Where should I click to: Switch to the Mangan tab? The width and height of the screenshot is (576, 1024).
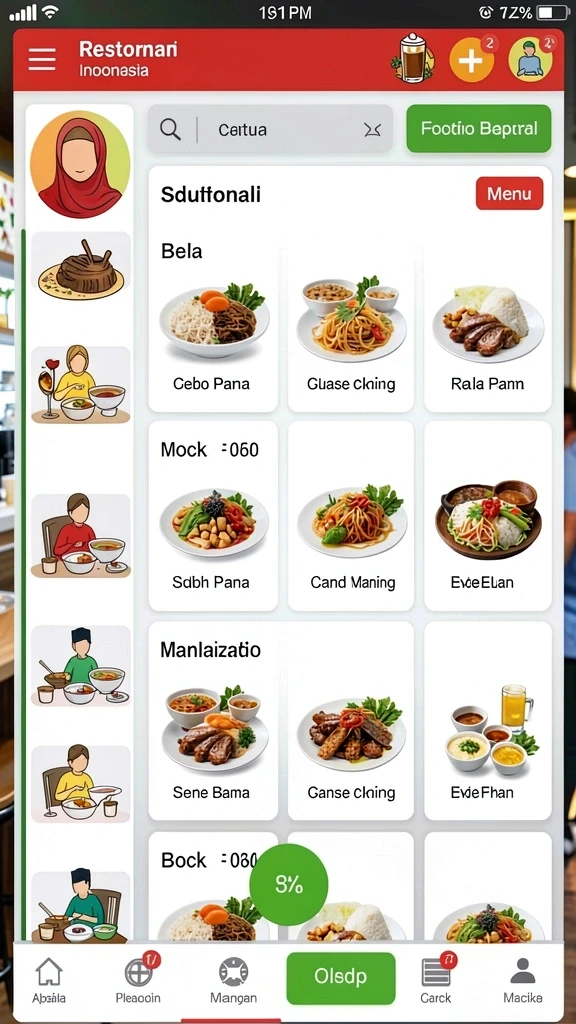pos(233,980)
